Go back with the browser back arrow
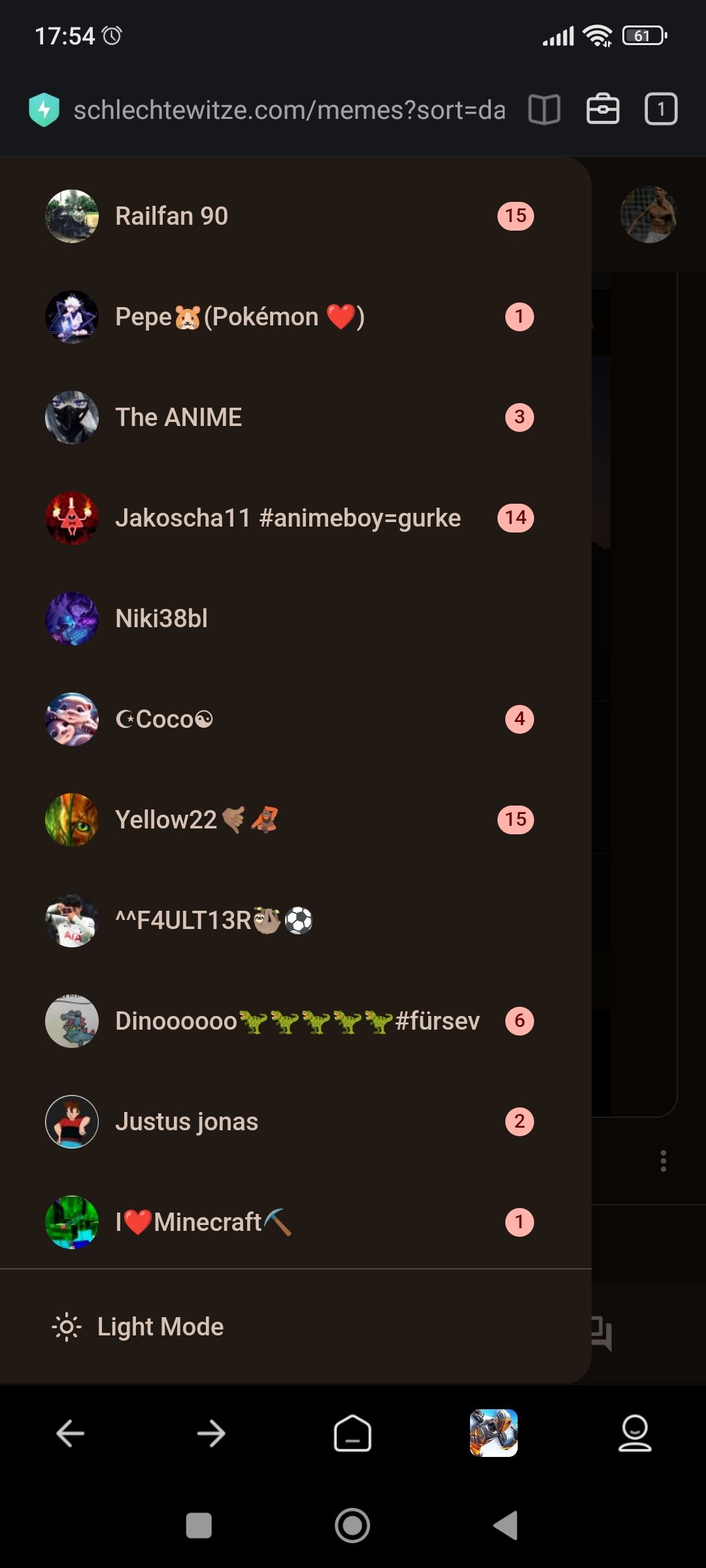Image resolution: width=706 pixels, height=1568 pixels. point(71,1434)
